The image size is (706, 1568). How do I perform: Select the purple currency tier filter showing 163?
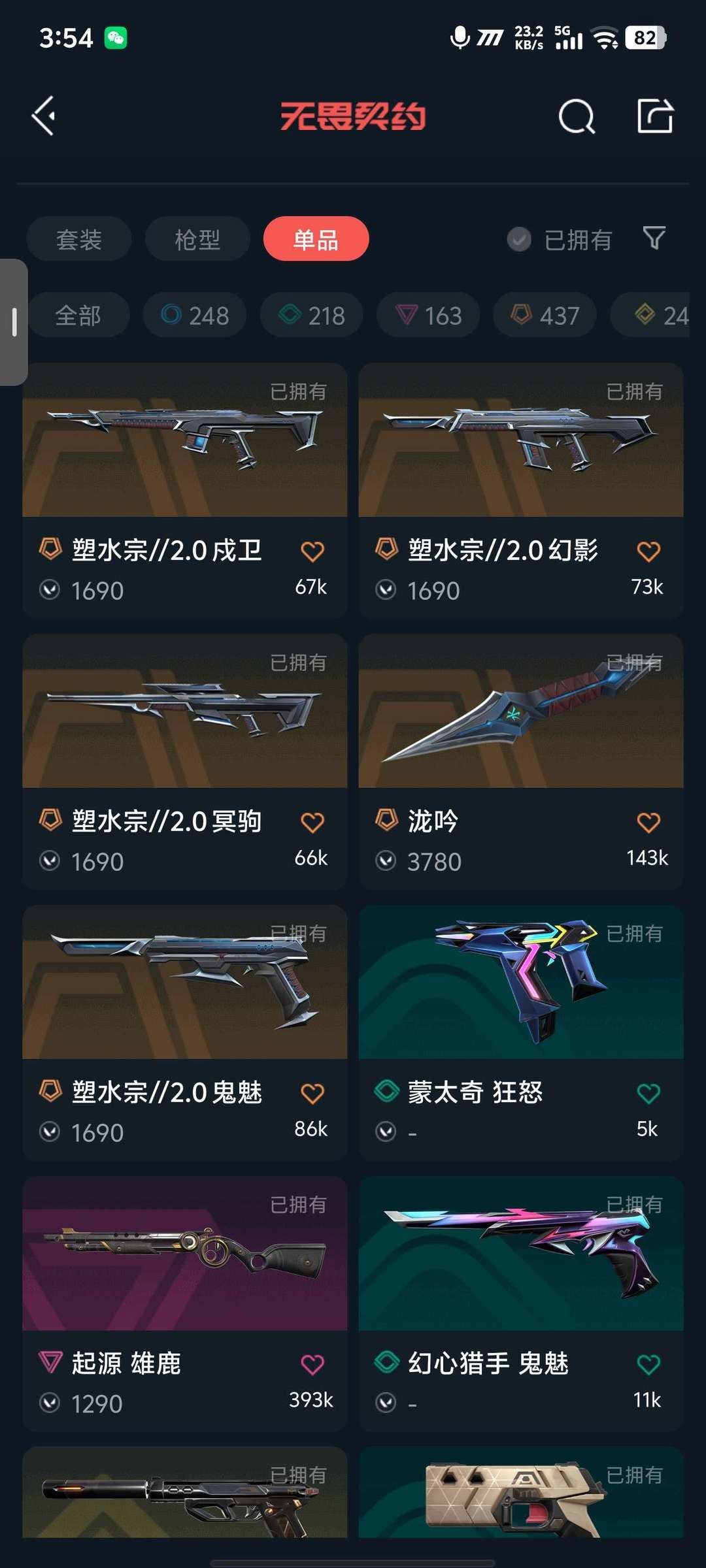tap(428, 315)
